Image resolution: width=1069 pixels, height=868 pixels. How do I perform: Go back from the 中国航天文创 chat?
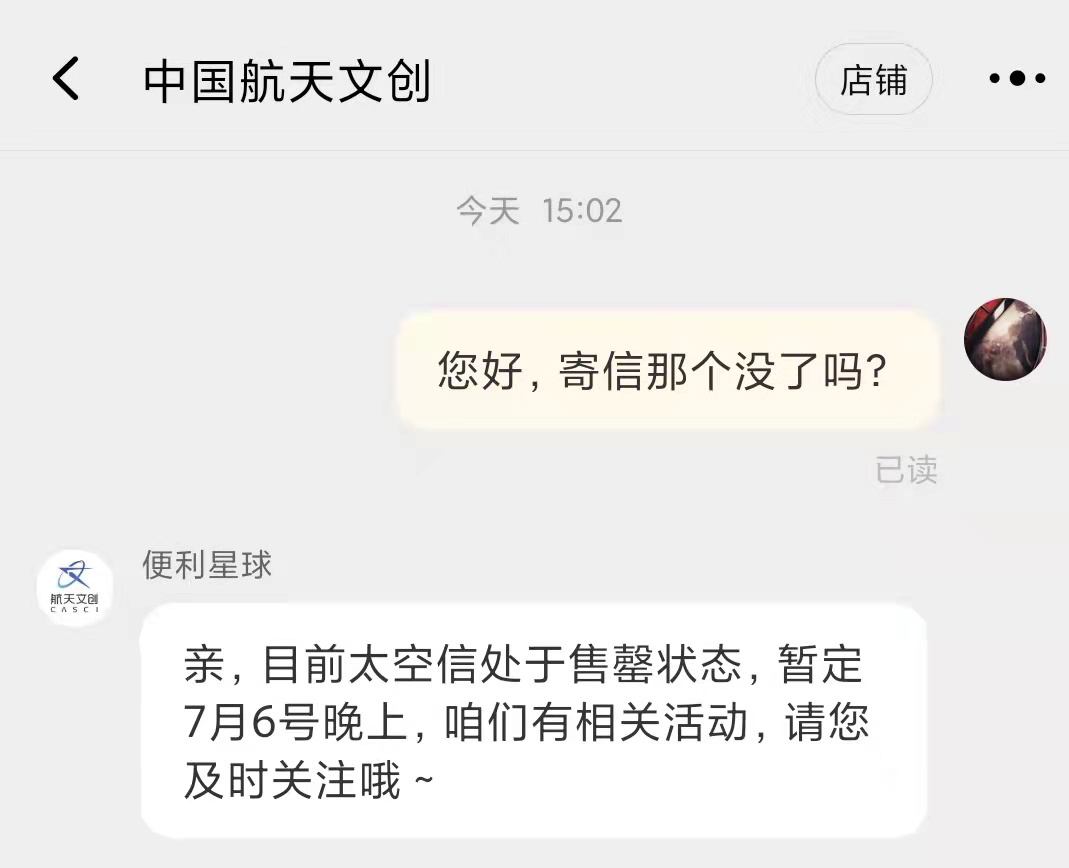pyautogui.click(x=66, y=79)
